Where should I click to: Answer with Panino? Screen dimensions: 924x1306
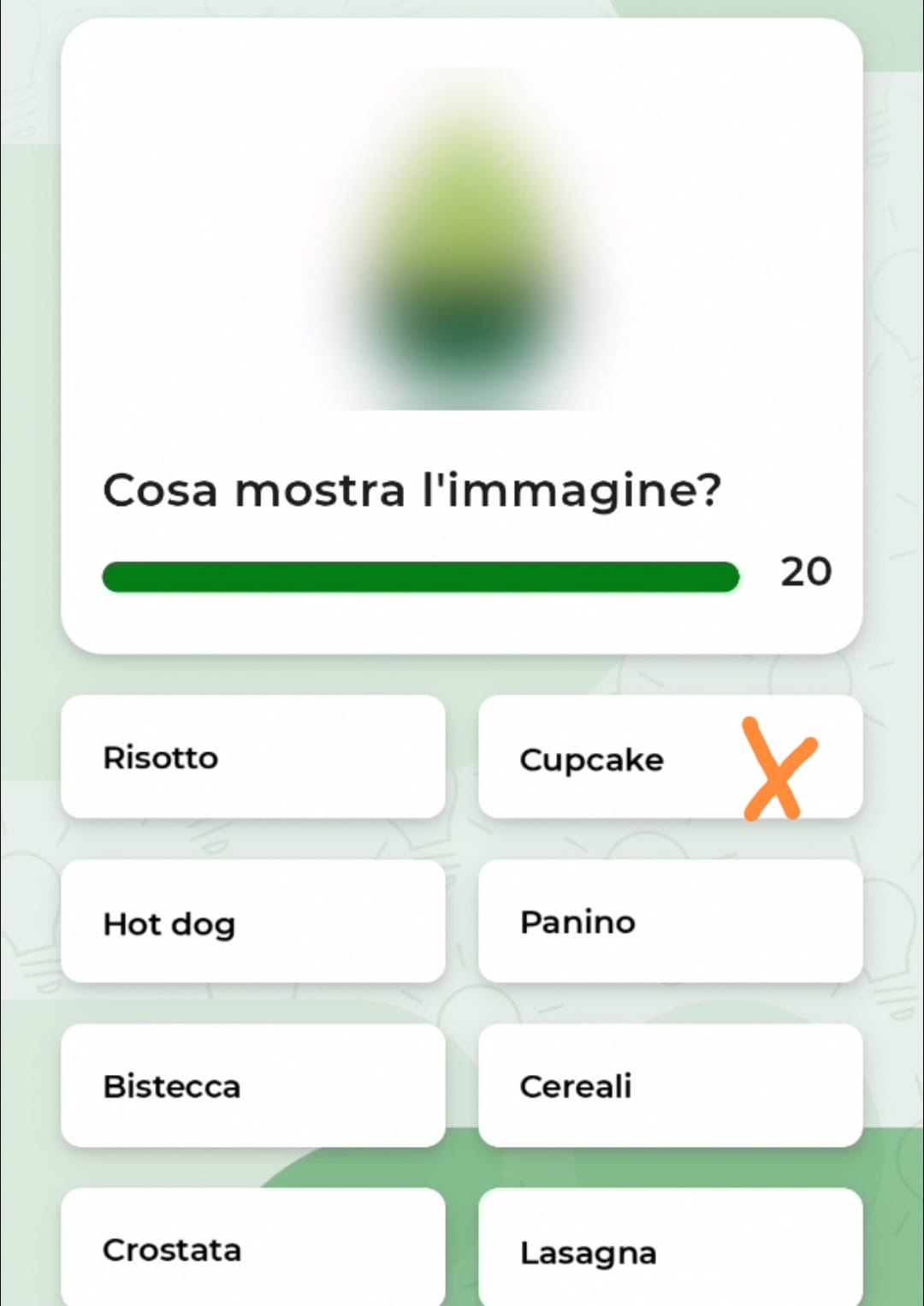pyautogui.click(x=669, y=922)
